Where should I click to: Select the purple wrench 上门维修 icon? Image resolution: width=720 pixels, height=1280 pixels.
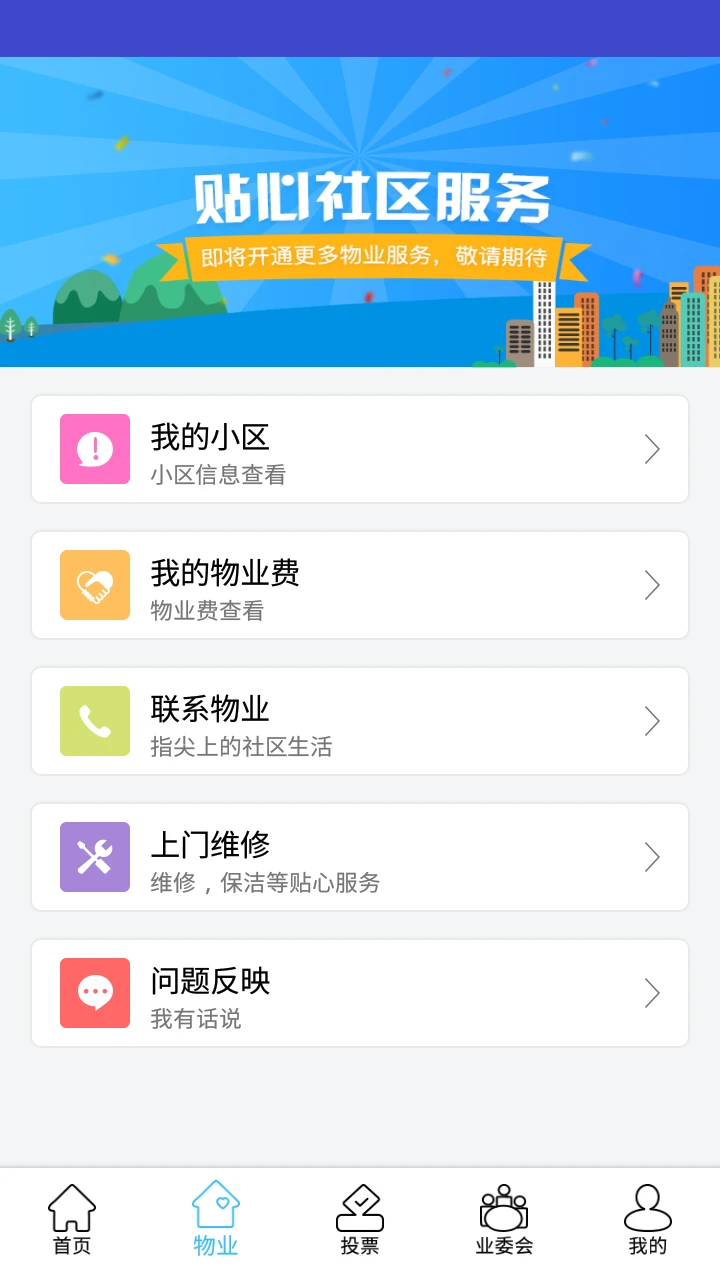pyautogui.click(x=94, y=857)
